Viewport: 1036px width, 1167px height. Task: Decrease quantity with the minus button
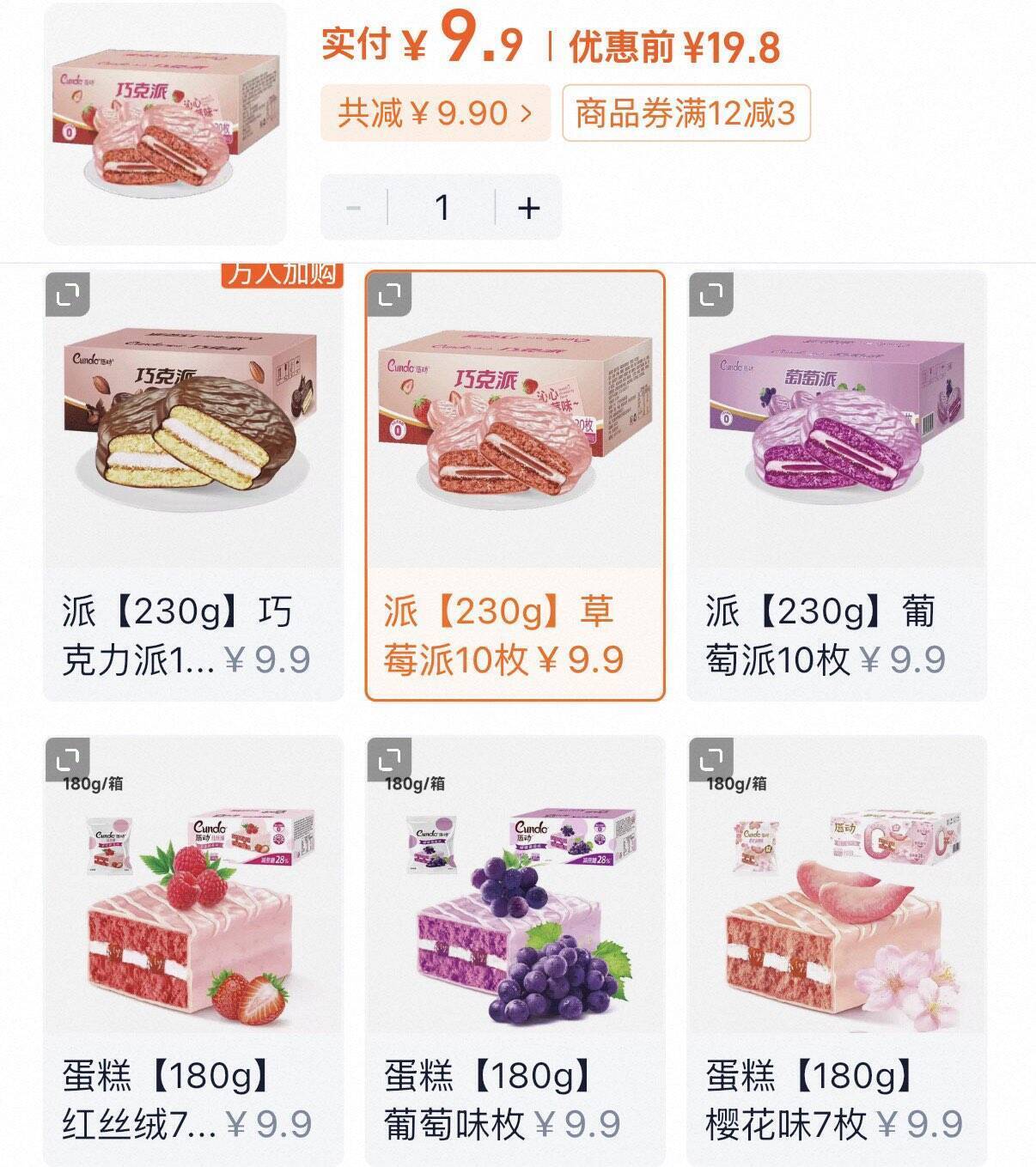point(354,207)
